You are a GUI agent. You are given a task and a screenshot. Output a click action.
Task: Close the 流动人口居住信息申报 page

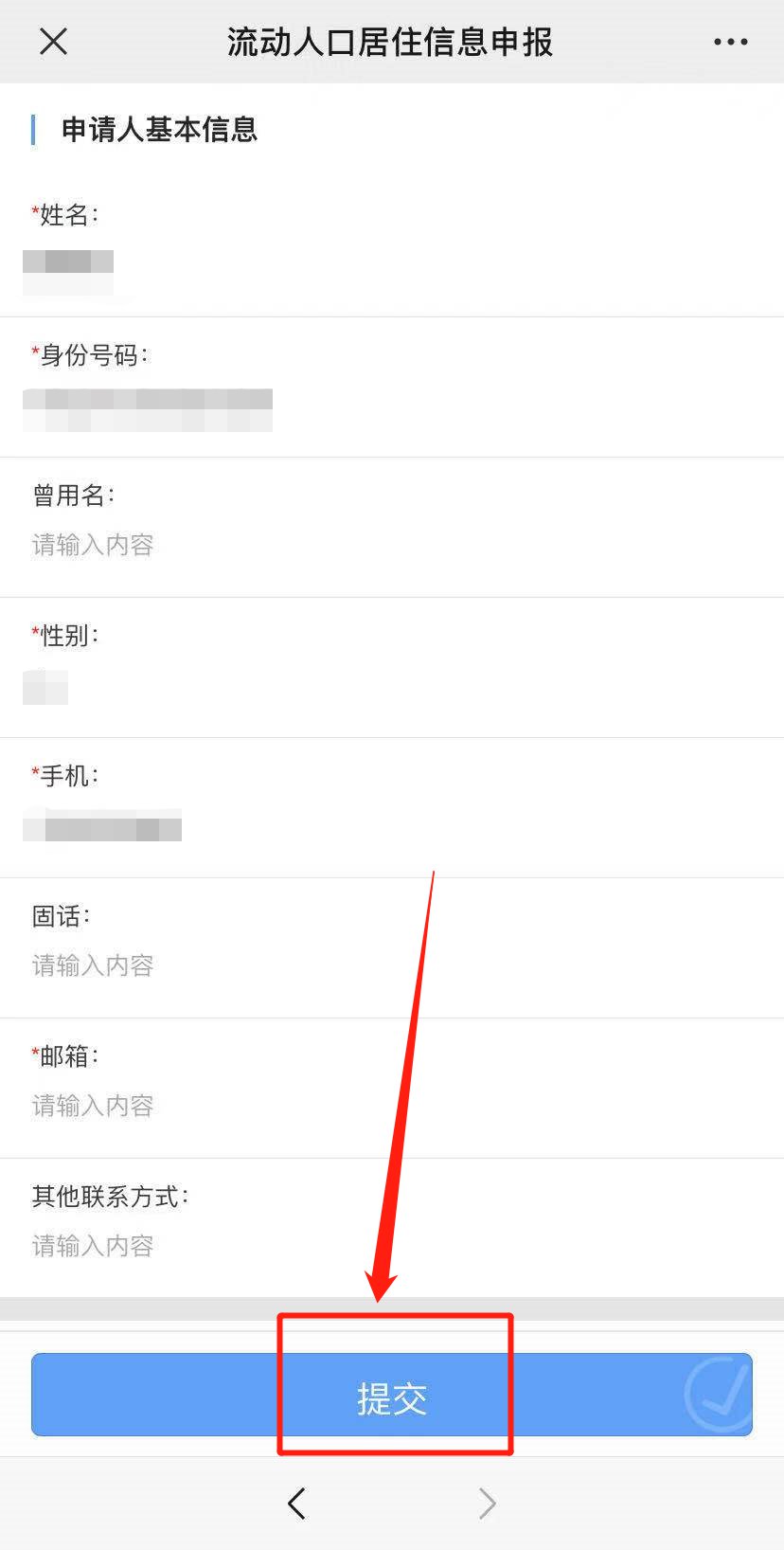[54, 42]
